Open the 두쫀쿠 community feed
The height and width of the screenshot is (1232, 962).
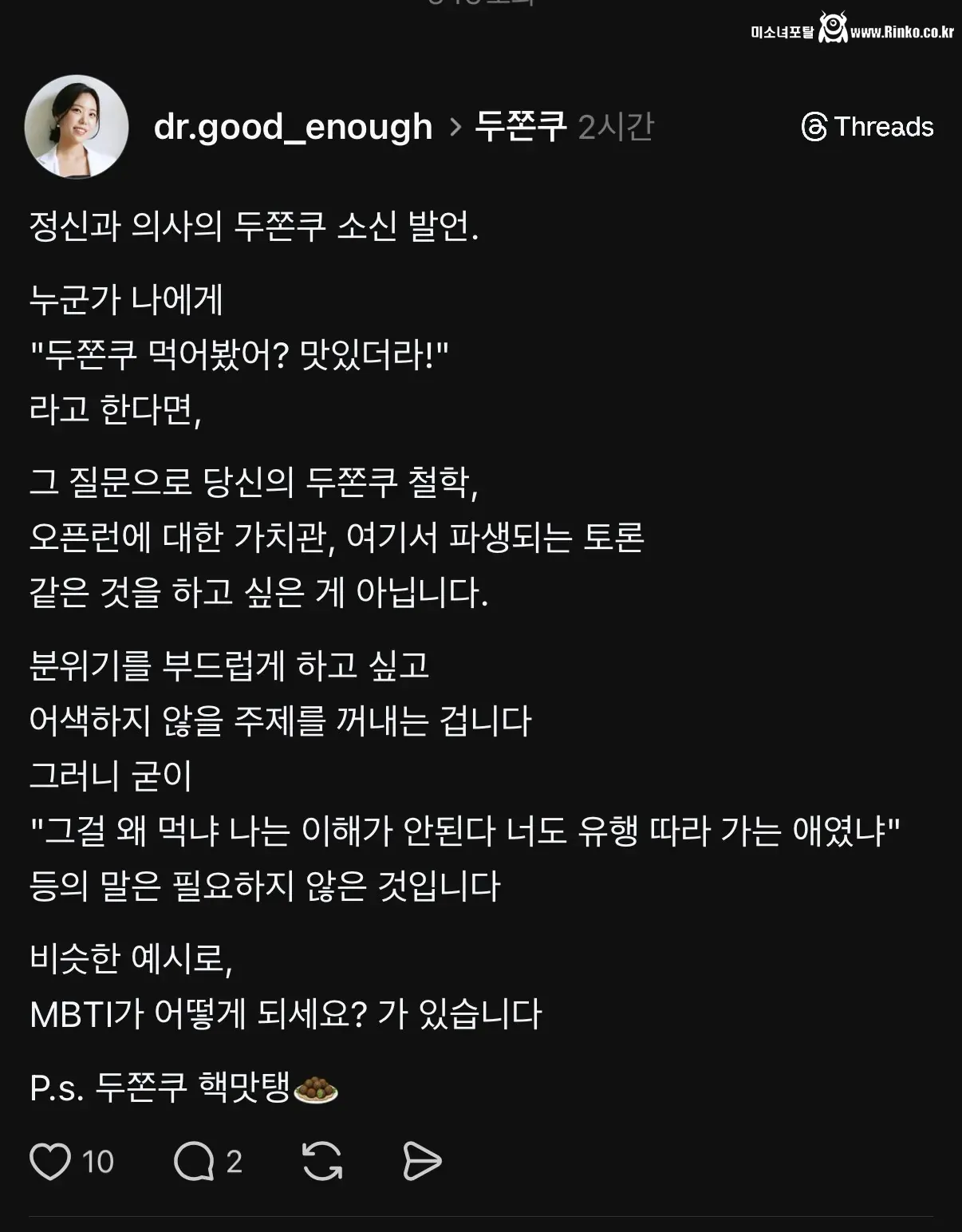[x=520, y=127]
